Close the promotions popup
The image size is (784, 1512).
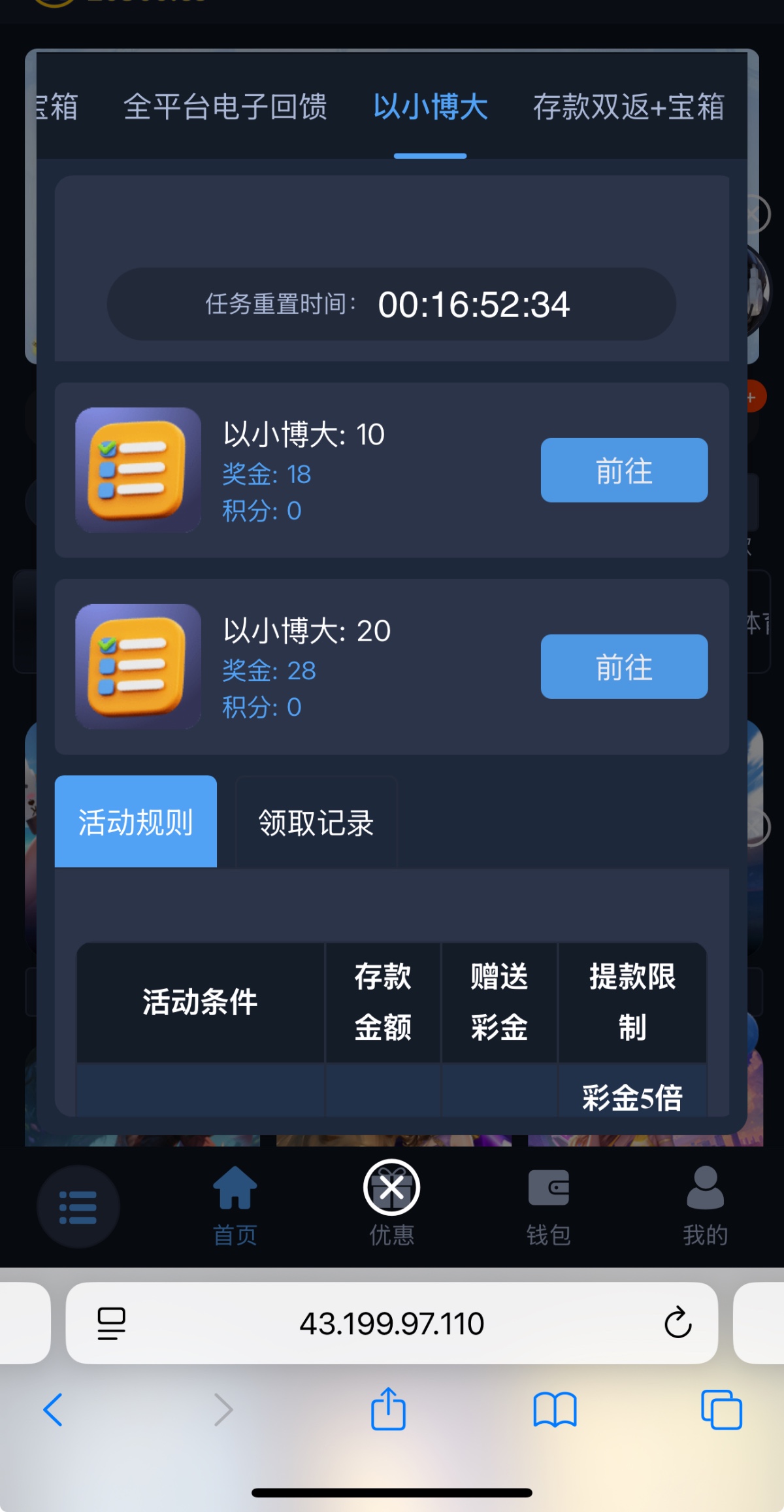391,1187
